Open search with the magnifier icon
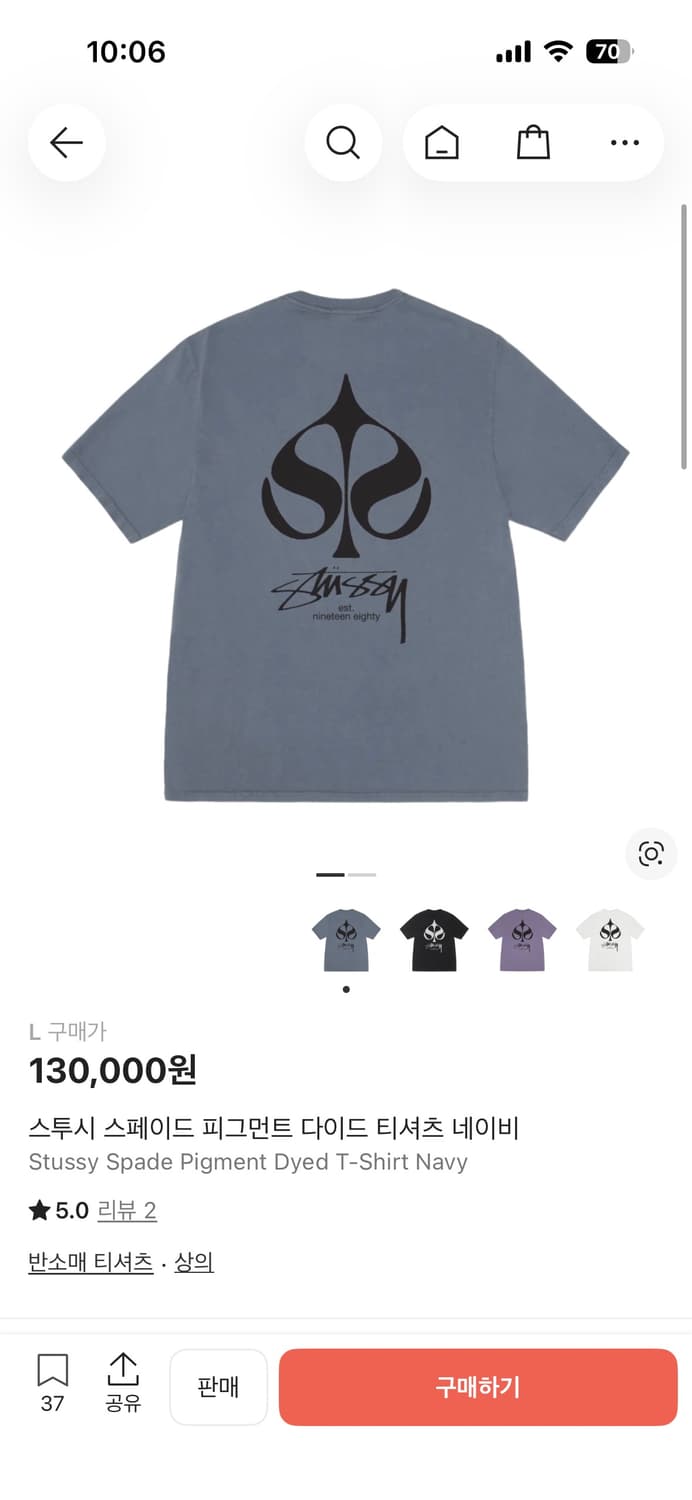This screenshot has height=1500, width=692. [343, 143]
